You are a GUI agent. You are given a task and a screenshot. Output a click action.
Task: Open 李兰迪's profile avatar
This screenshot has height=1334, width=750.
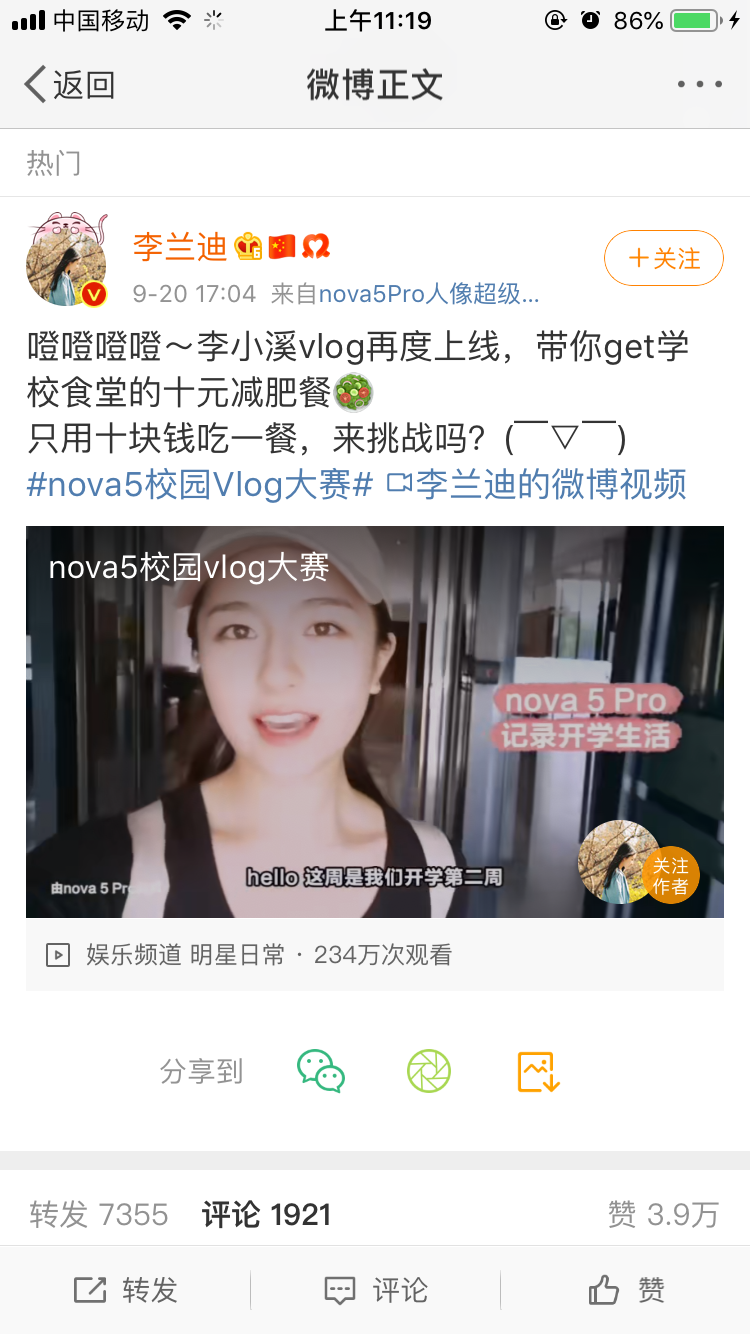pos(66,259)
